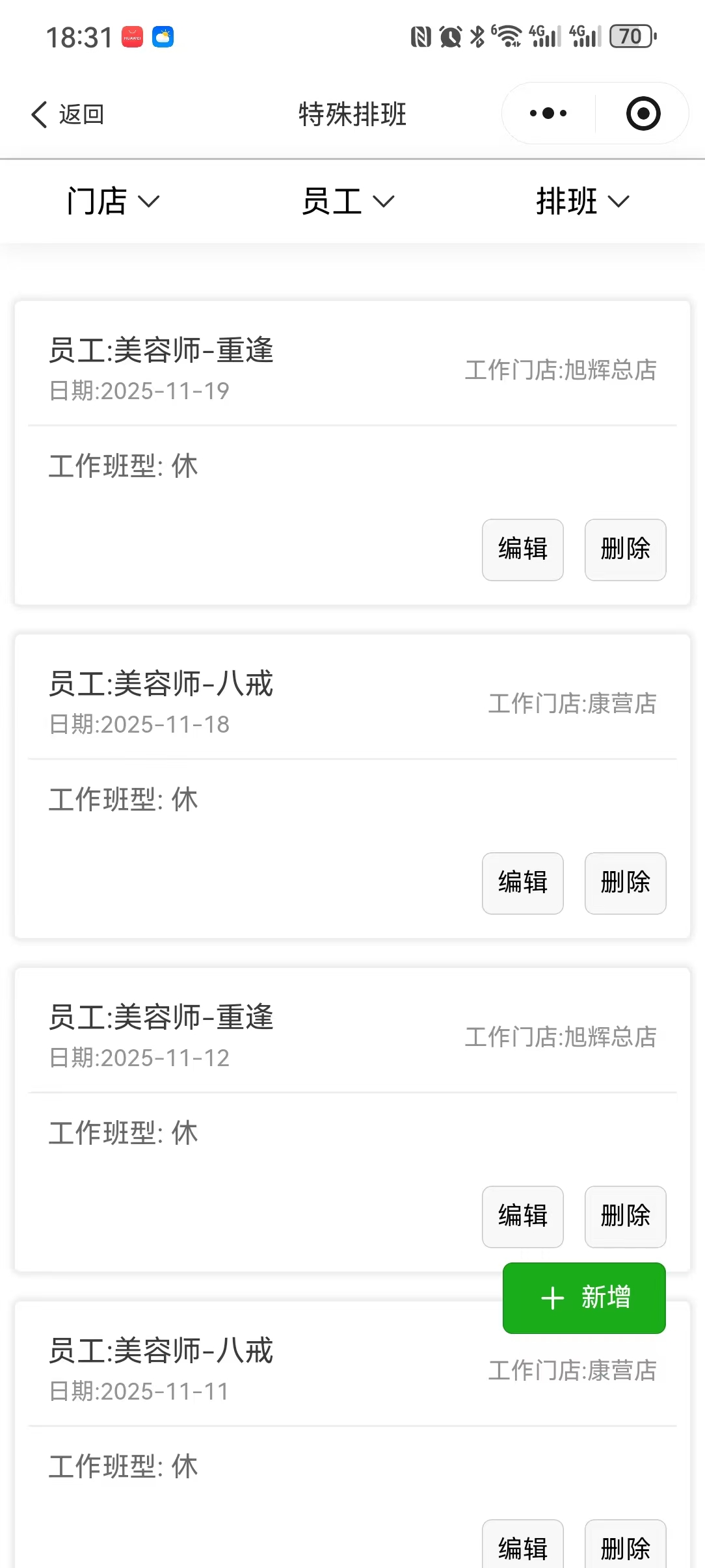Expand the 排班 filter dropdown

583,201
